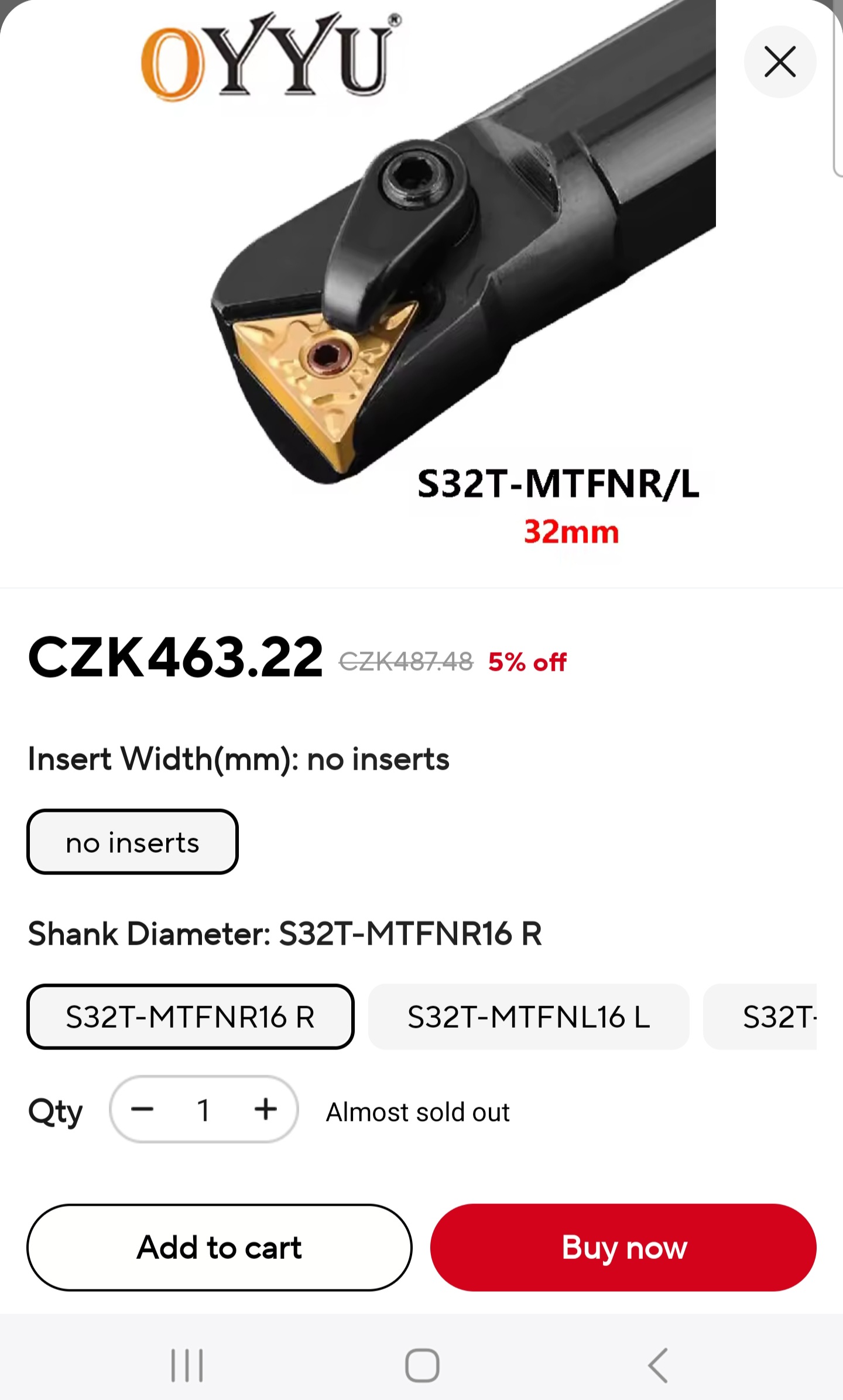The width and height of the screenshot is (843, 1400).
Task: Buy now
Action: pos(623,1247)
